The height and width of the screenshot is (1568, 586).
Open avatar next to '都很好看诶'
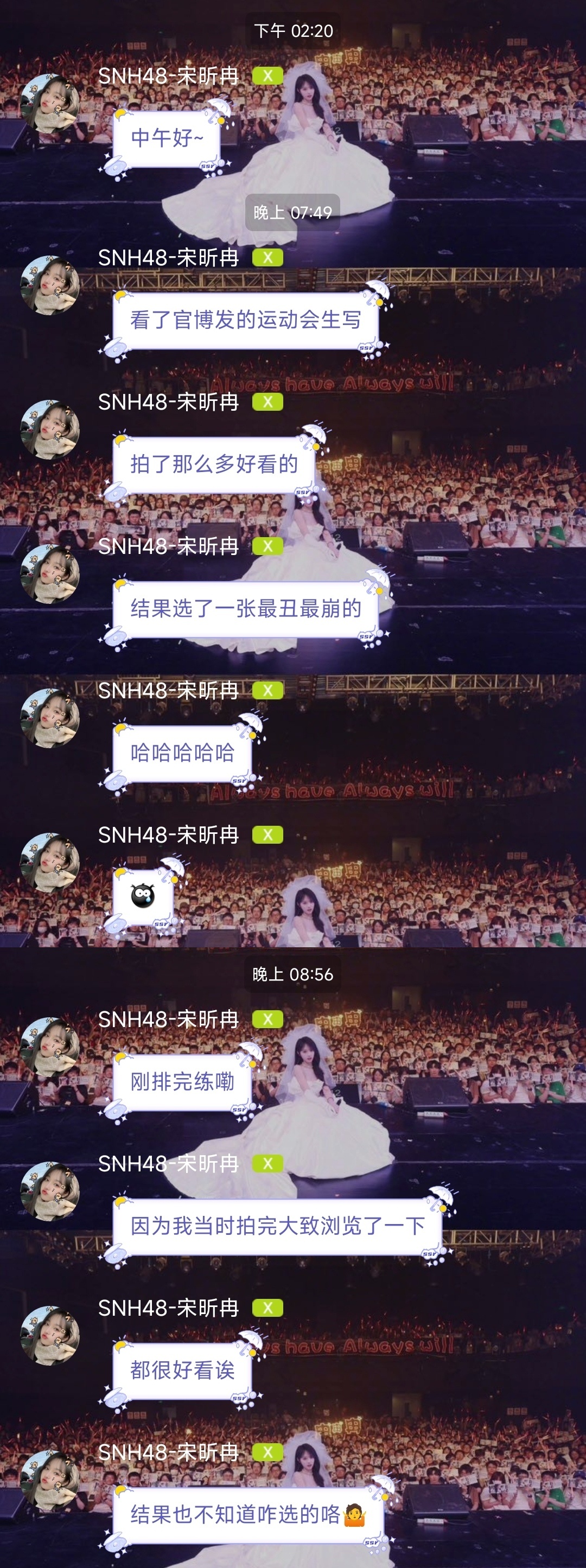coord(50,1335)
